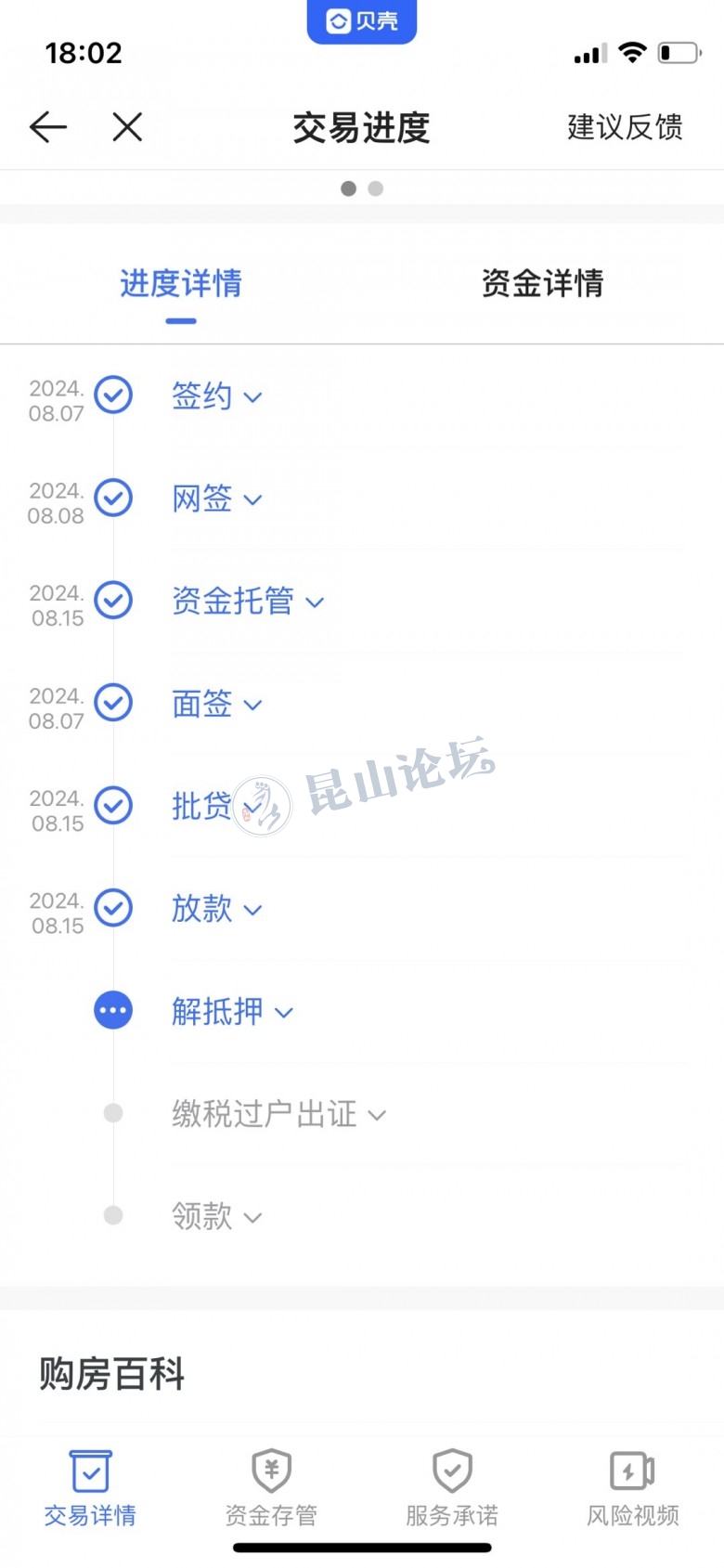The height and width of the screenshot is (1568, 724).
Task: Open the 风险视频 bottom tab
Action: coord(633,1488)
